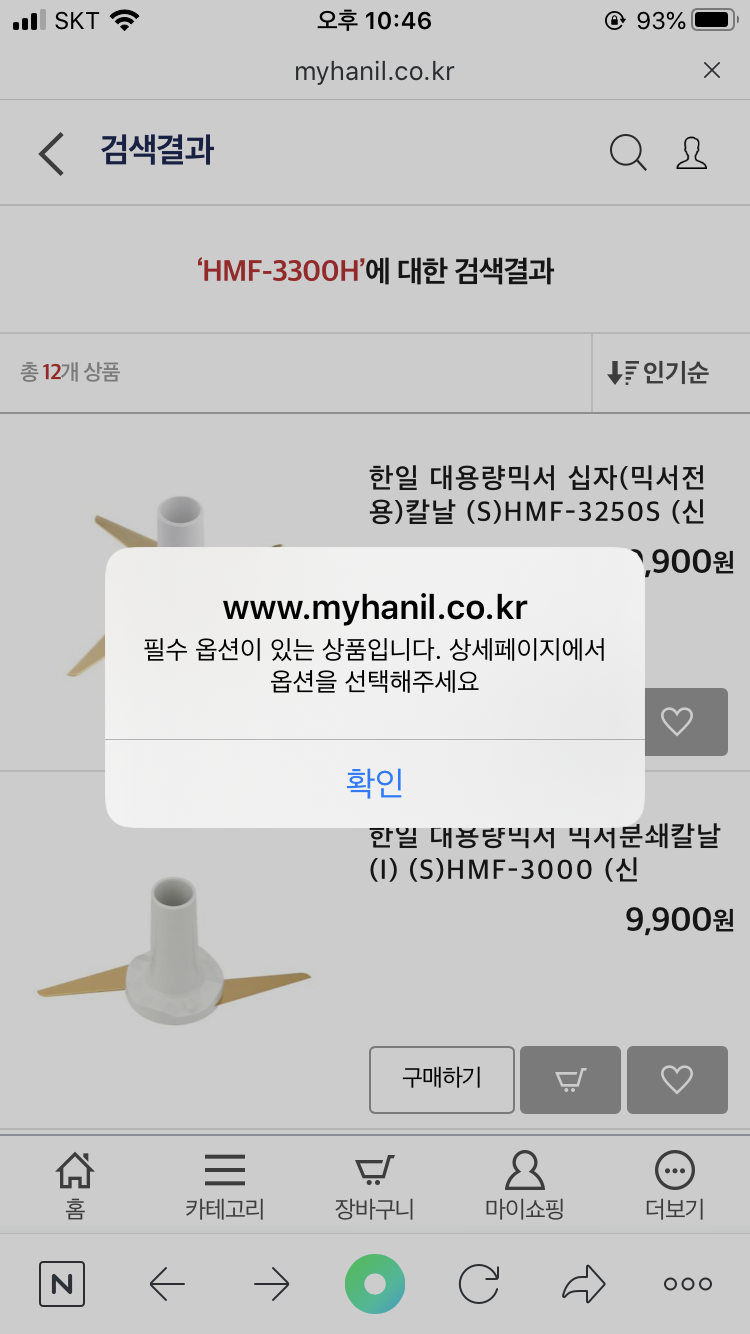This screenshot has width=750, height=1334.
Task: Open the HMF-3000 blade product image
Action: [174, 950]
